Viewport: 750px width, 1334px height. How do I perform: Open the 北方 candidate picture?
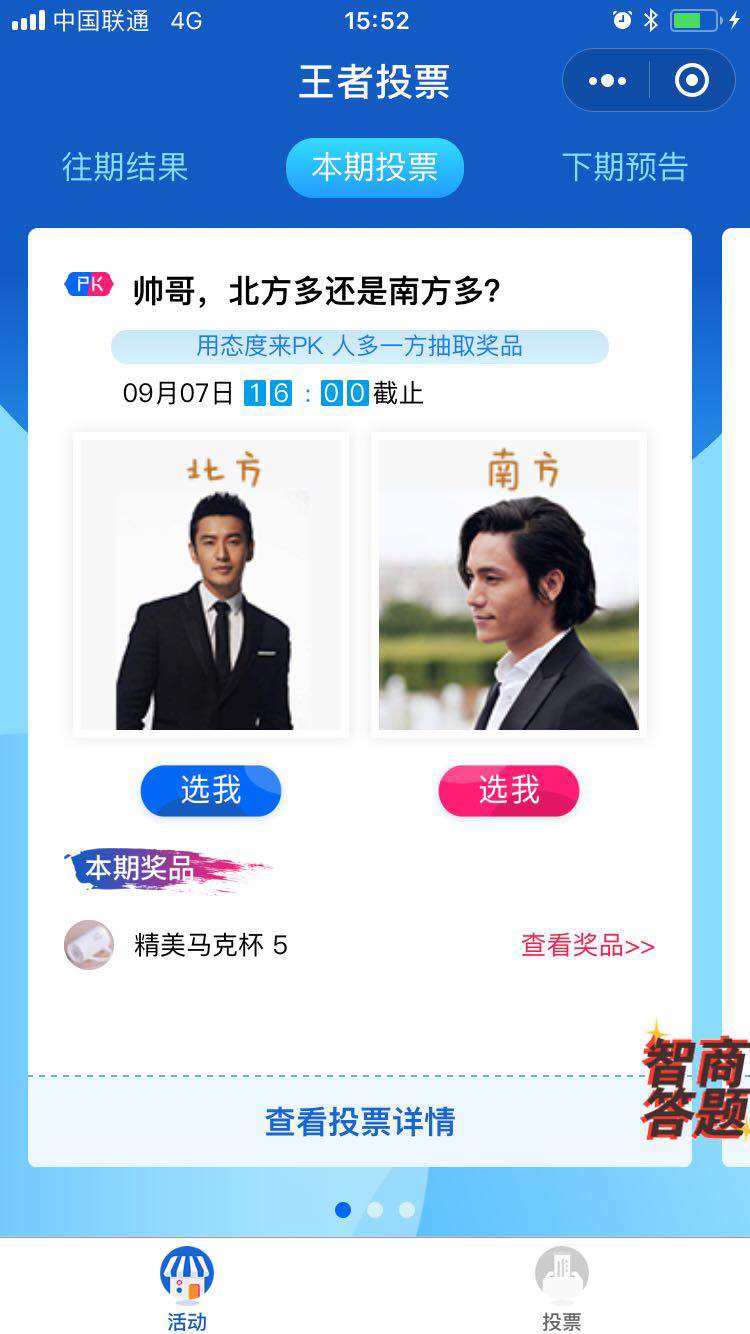(211, 585)
